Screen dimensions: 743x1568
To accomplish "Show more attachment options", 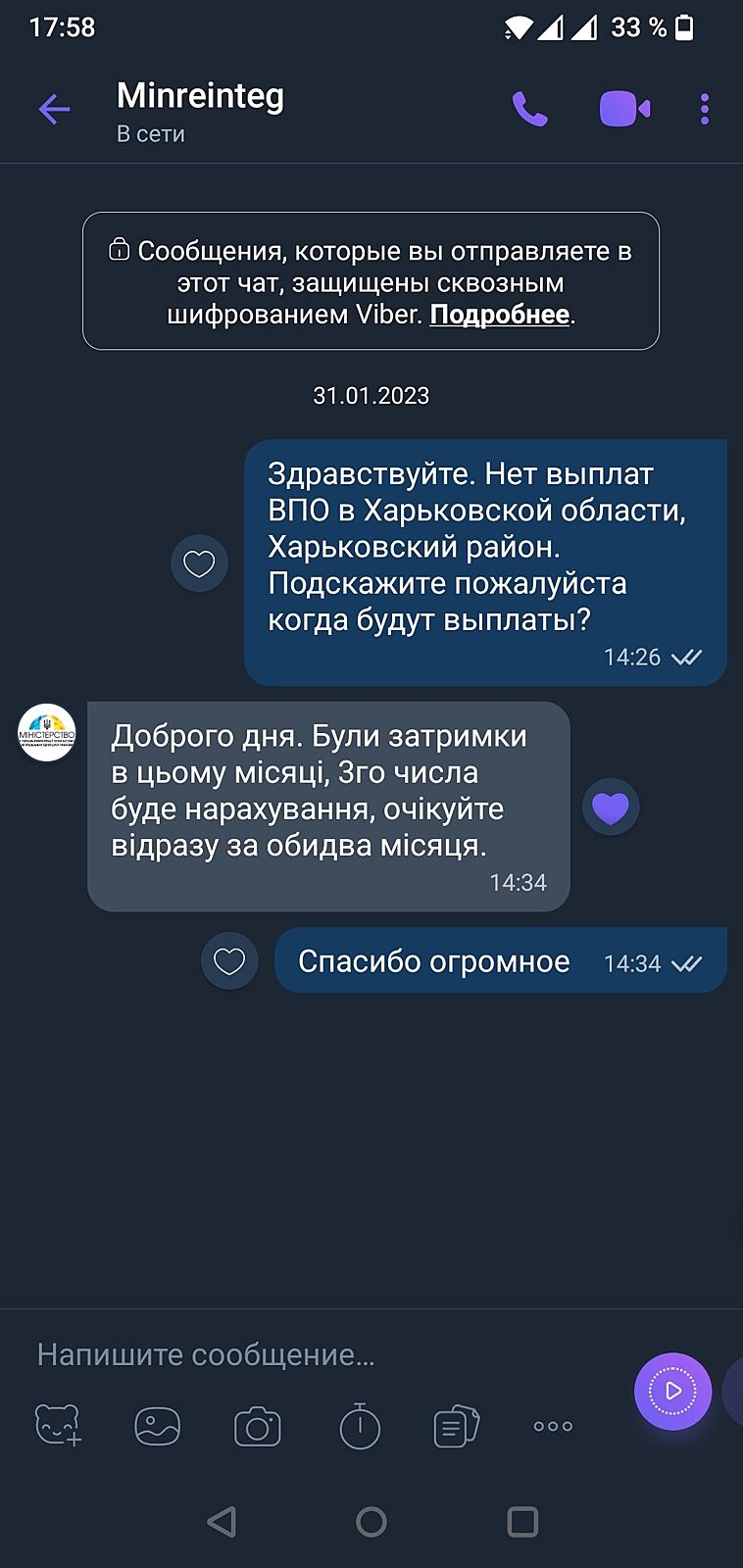I will pyautogui.click(x=553, y=1426).
